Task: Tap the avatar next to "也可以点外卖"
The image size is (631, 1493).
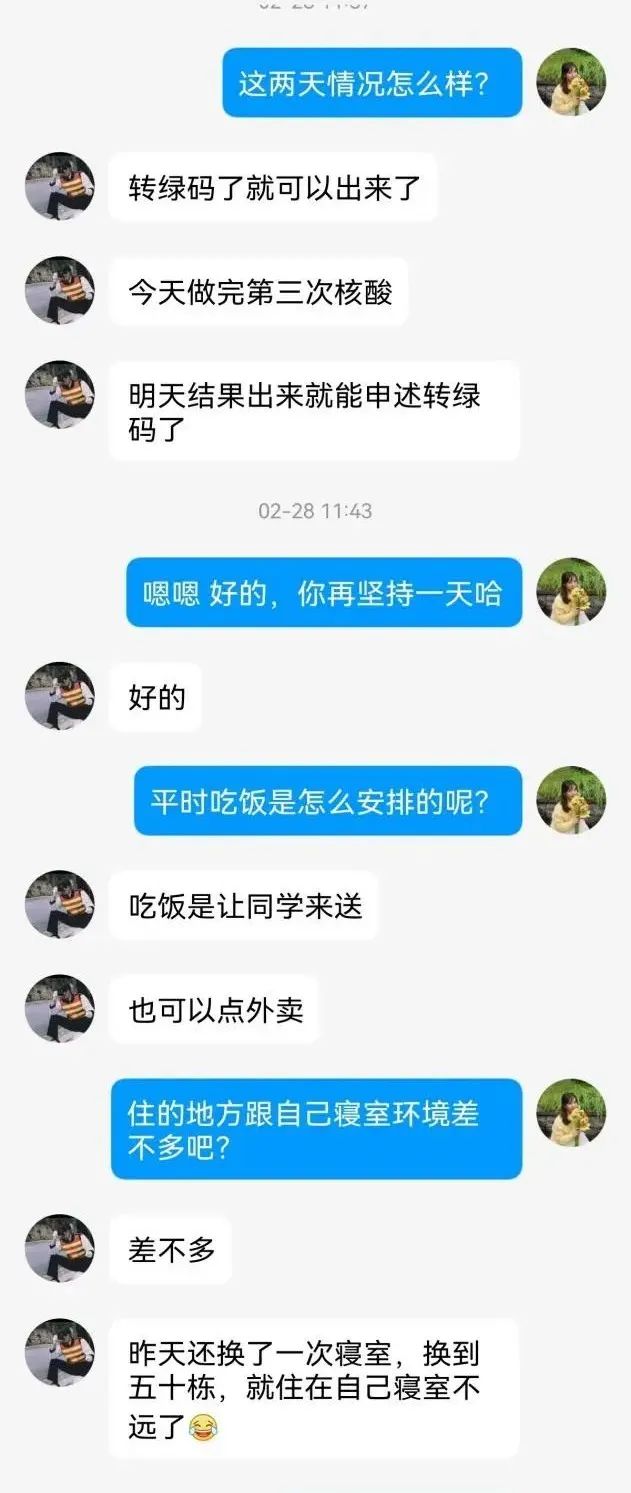Action: tap(60, 1009)
